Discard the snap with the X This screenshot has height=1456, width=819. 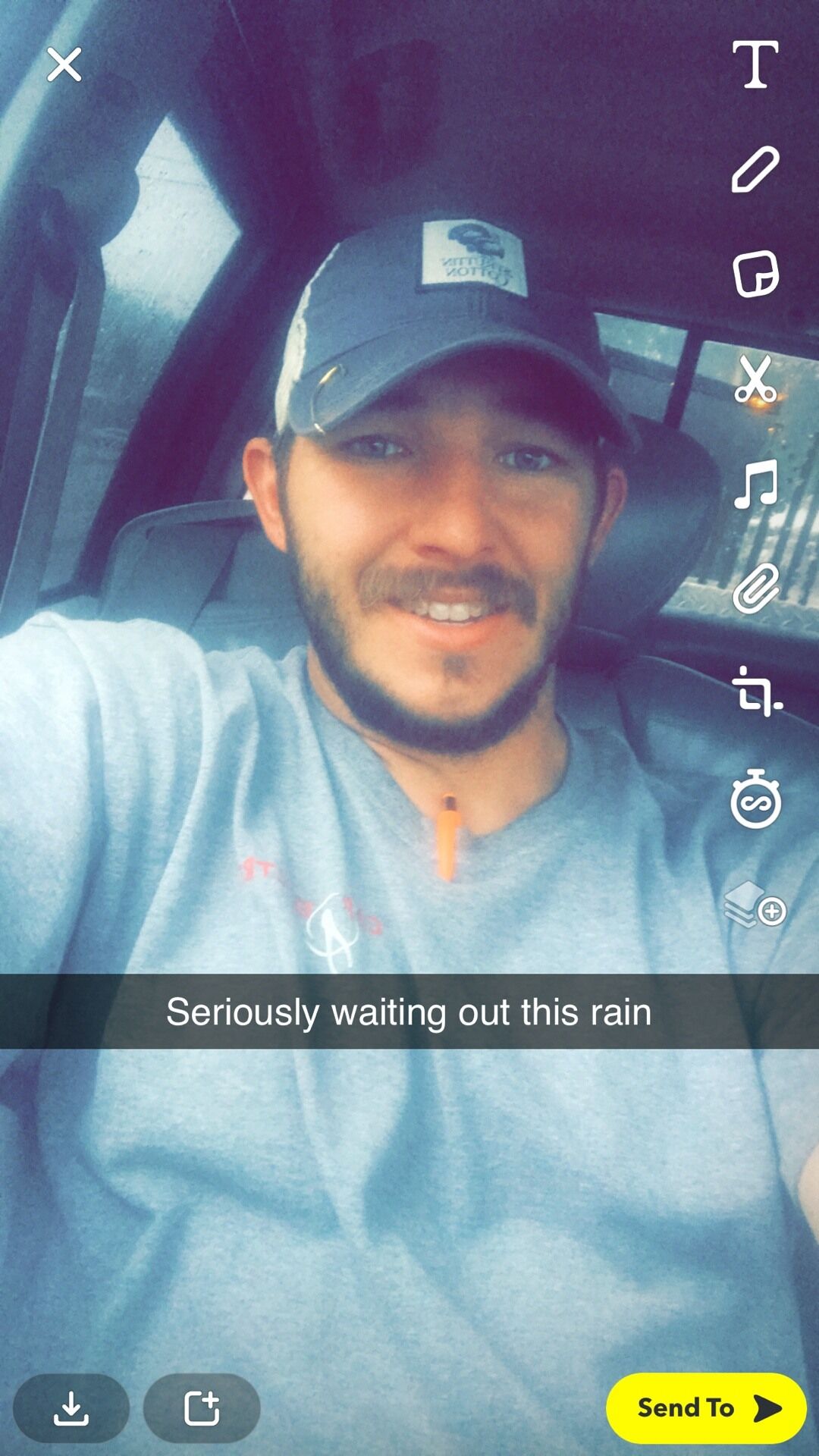(x=64, y=64)
